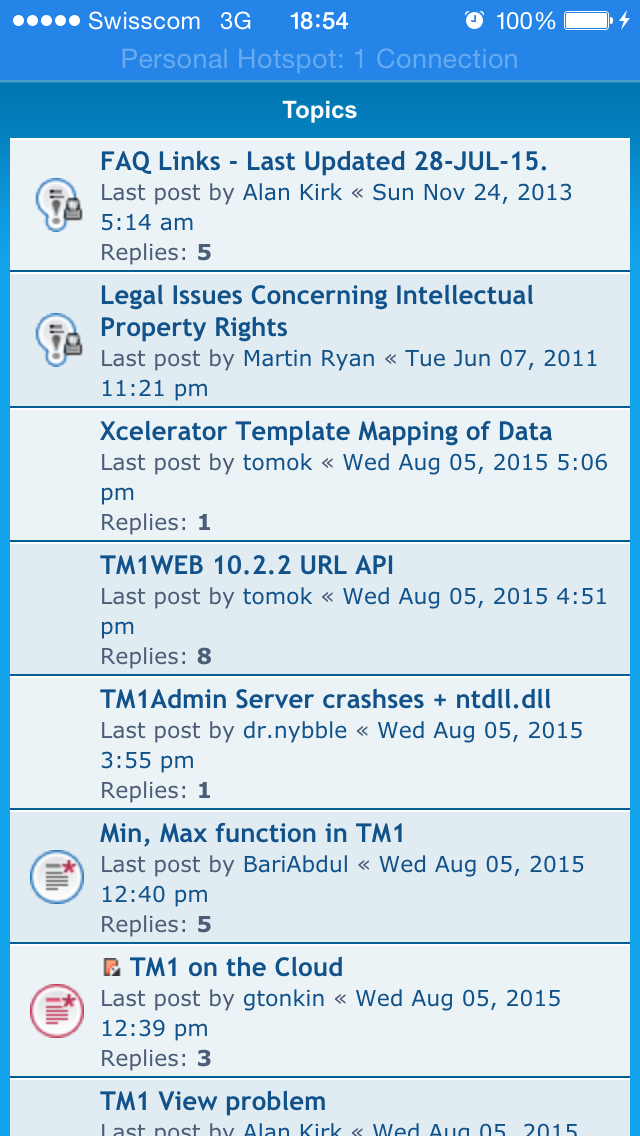Image resolution: width=640 pixels, height=1136 pixels.
Task: Open Personal Hotspot connection banner
Action: tap(320, 60)
